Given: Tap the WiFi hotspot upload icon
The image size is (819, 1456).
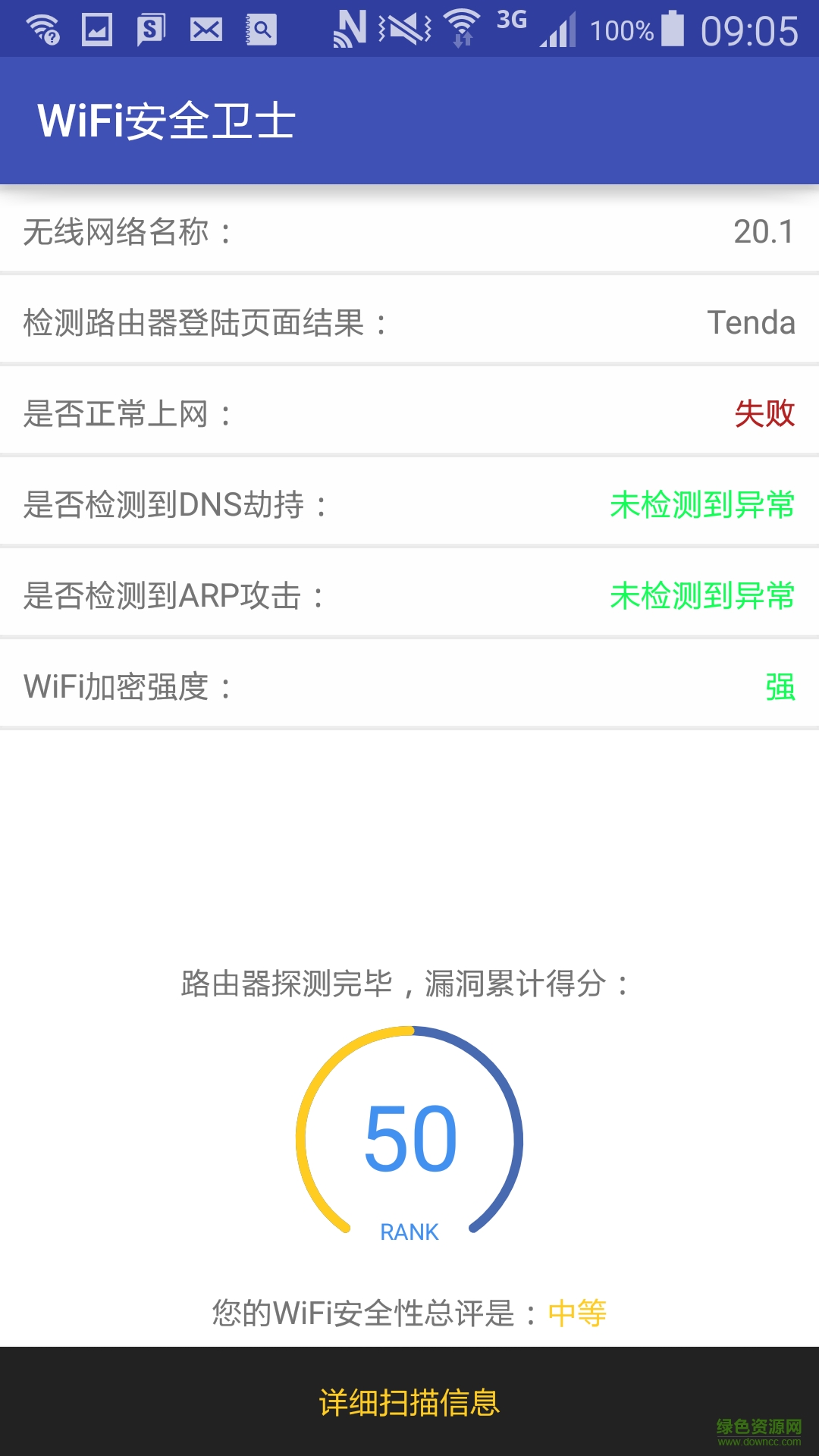Looking at the screenshot, I should (460, 30).
